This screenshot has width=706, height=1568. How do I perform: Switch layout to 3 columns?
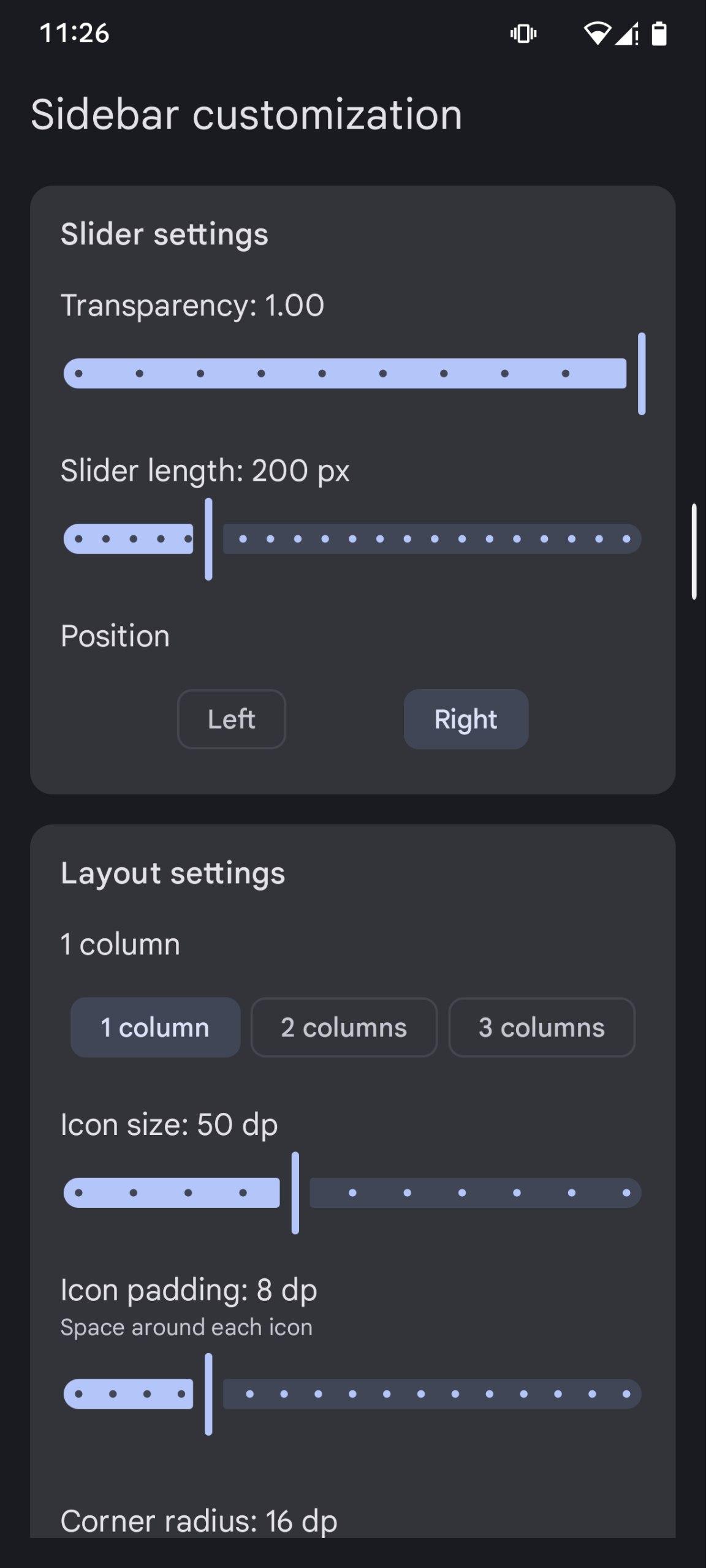[x=542, y=1027]
